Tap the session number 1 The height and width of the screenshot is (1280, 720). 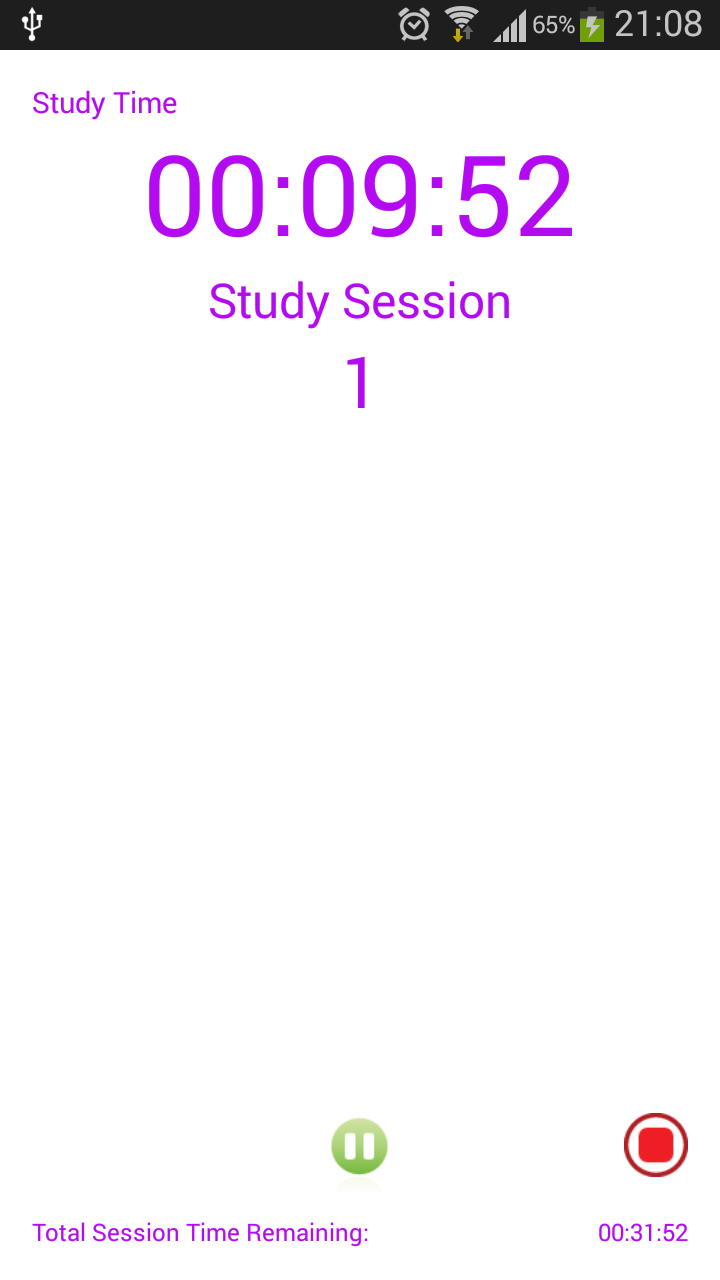pyautogui.click(x=359, y=382)
